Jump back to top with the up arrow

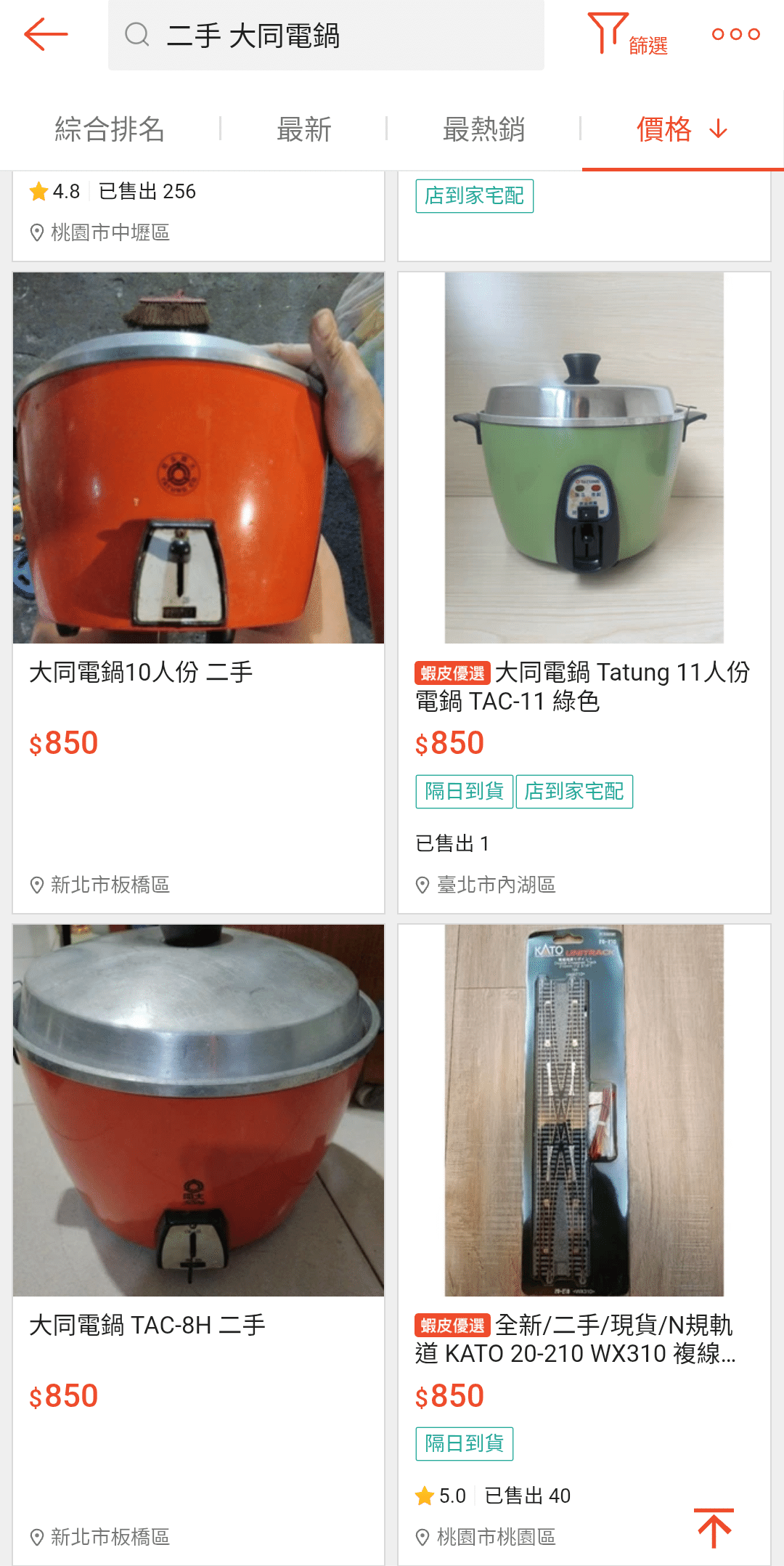point(714,1528)
